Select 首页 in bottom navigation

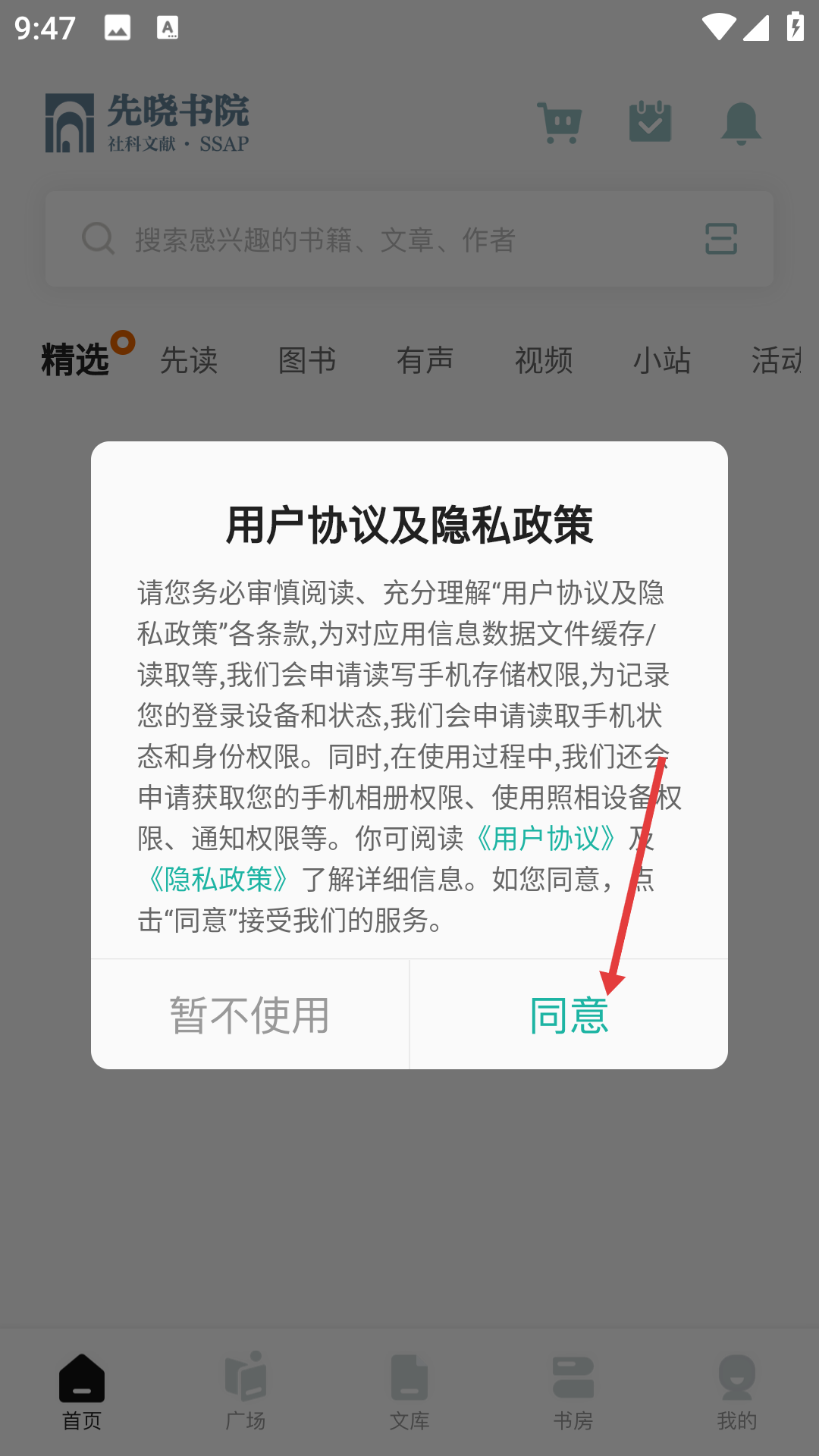click(82, 1391)
